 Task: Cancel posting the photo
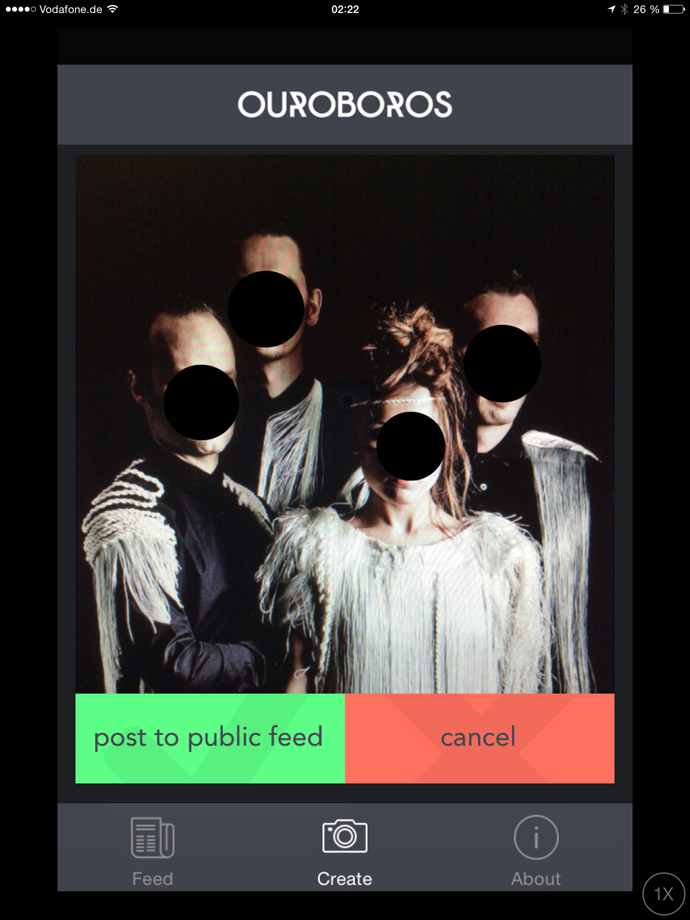tap(479, 738)
